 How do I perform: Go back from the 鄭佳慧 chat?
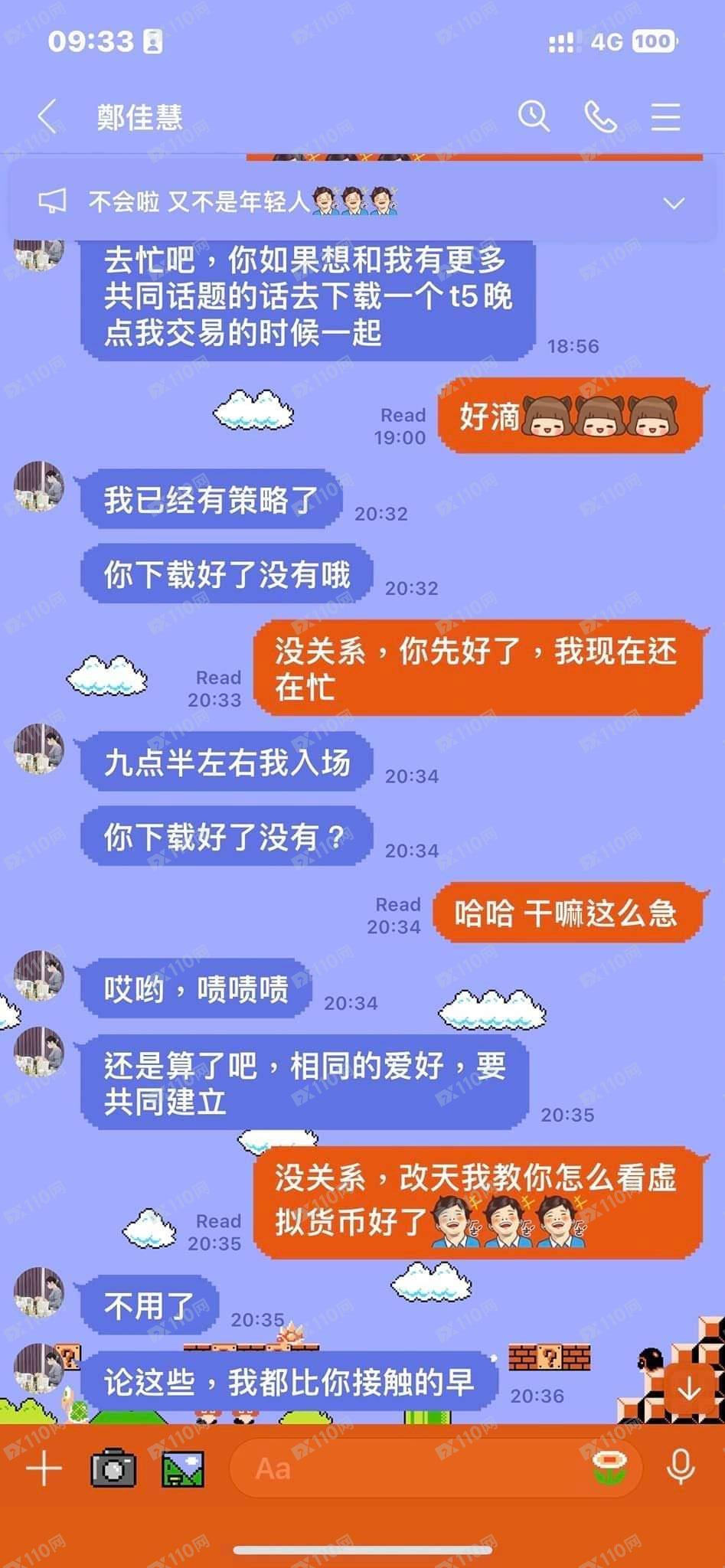[x=47, y=117]
